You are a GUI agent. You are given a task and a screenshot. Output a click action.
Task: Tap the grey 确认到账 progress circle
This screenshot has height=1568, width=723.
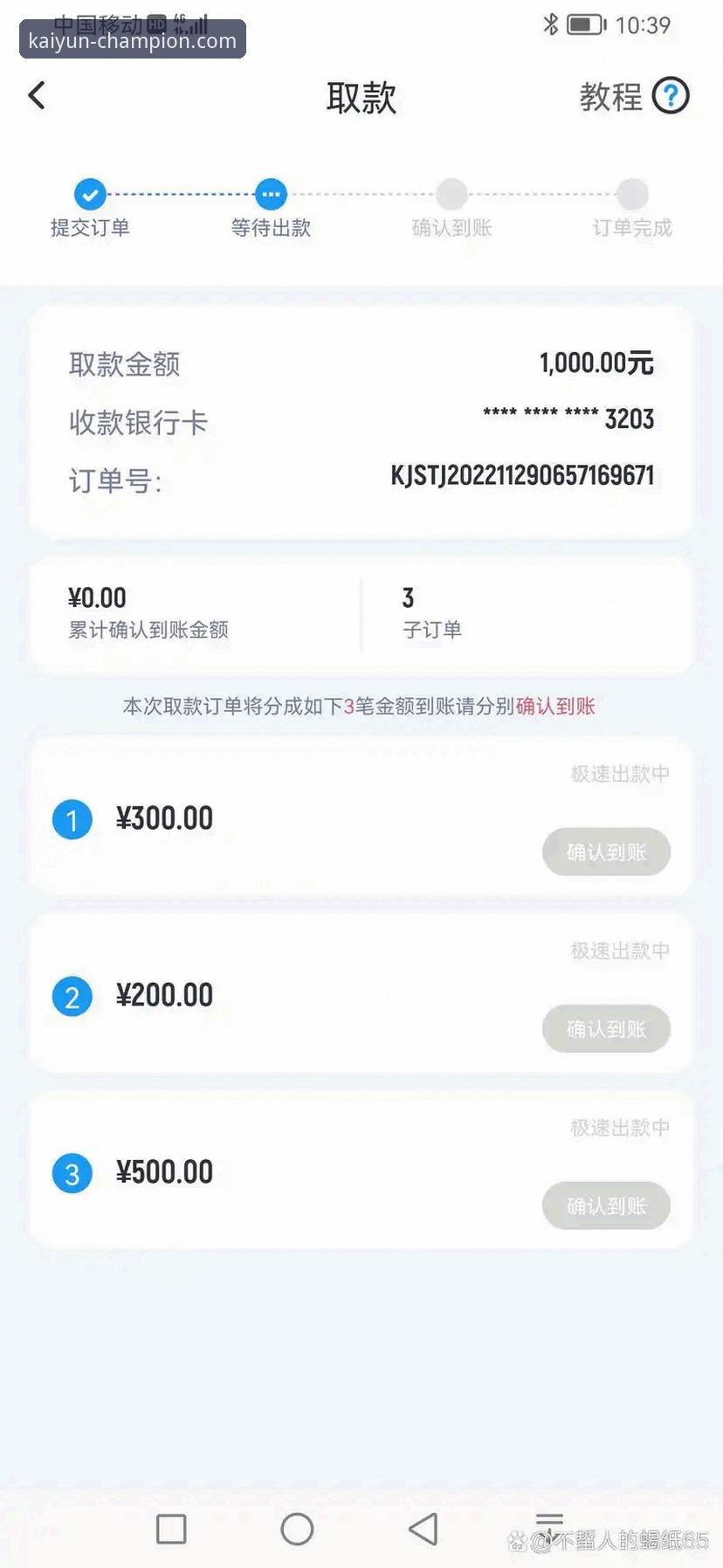[x=451, y=194]
